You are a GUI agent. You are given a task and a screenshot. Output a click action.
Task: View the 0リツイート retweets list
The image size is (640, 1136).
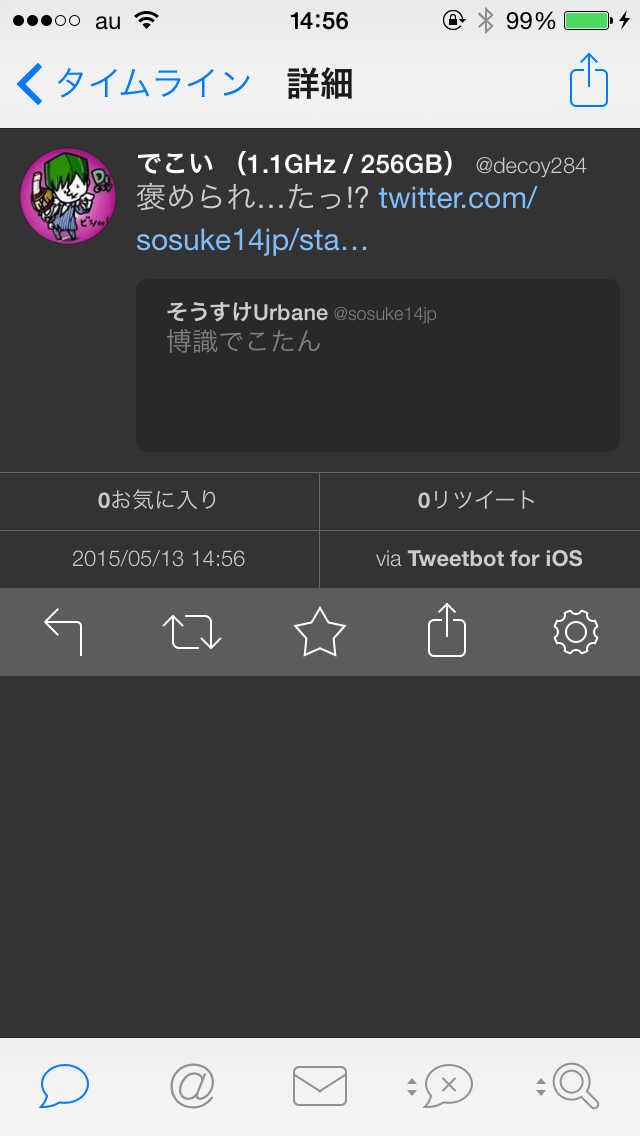(479, 501)
